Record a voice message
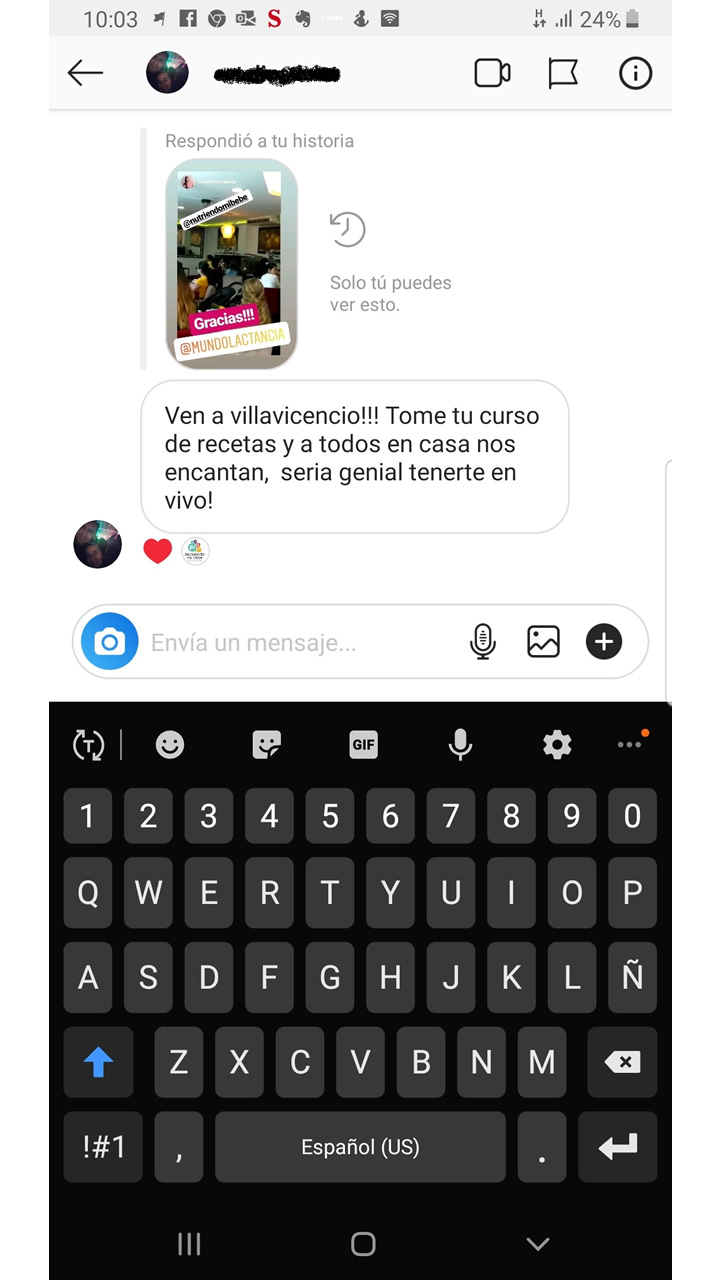The width and height of the screenshot is (720, 1280). pos(483,641)
